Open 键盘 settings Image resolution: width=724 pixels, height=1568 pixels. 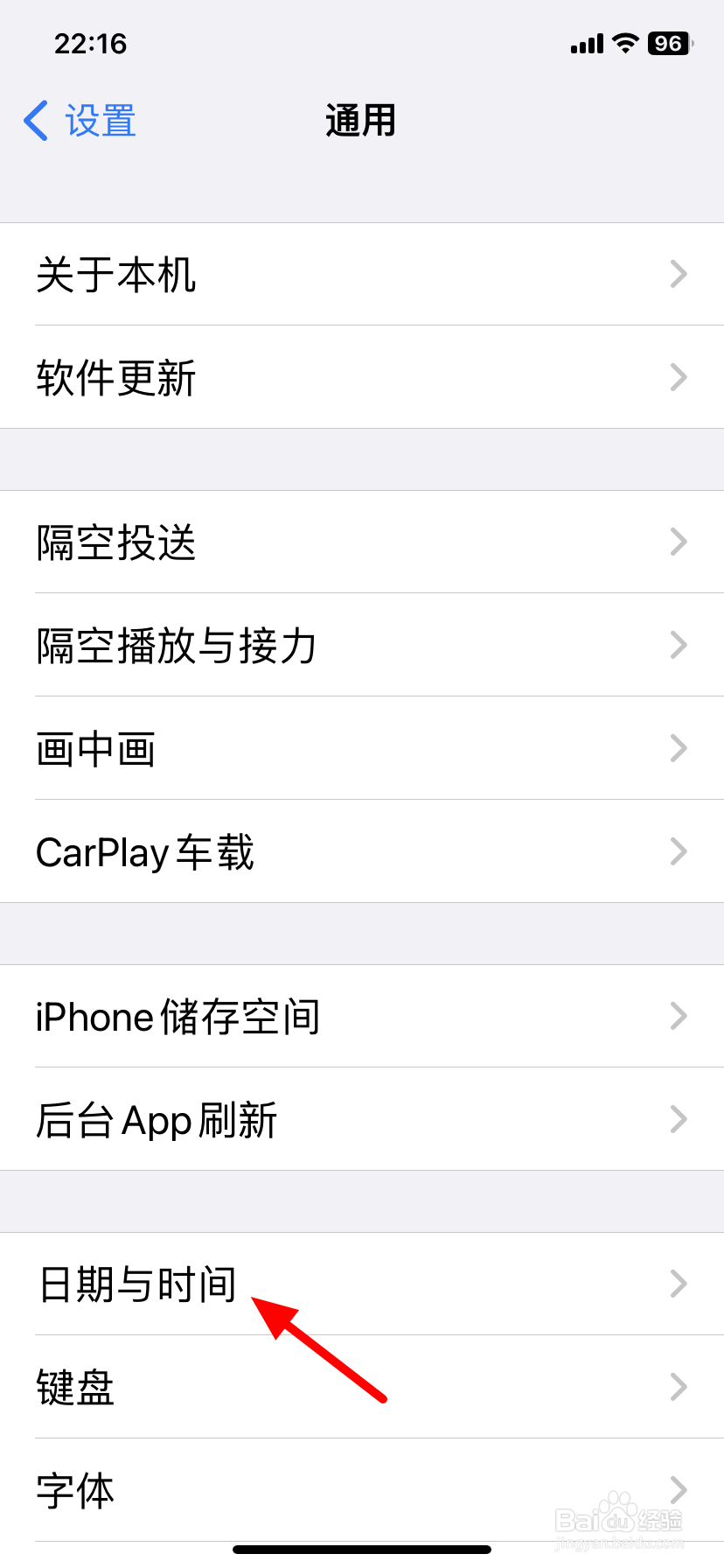point(74,1387)
